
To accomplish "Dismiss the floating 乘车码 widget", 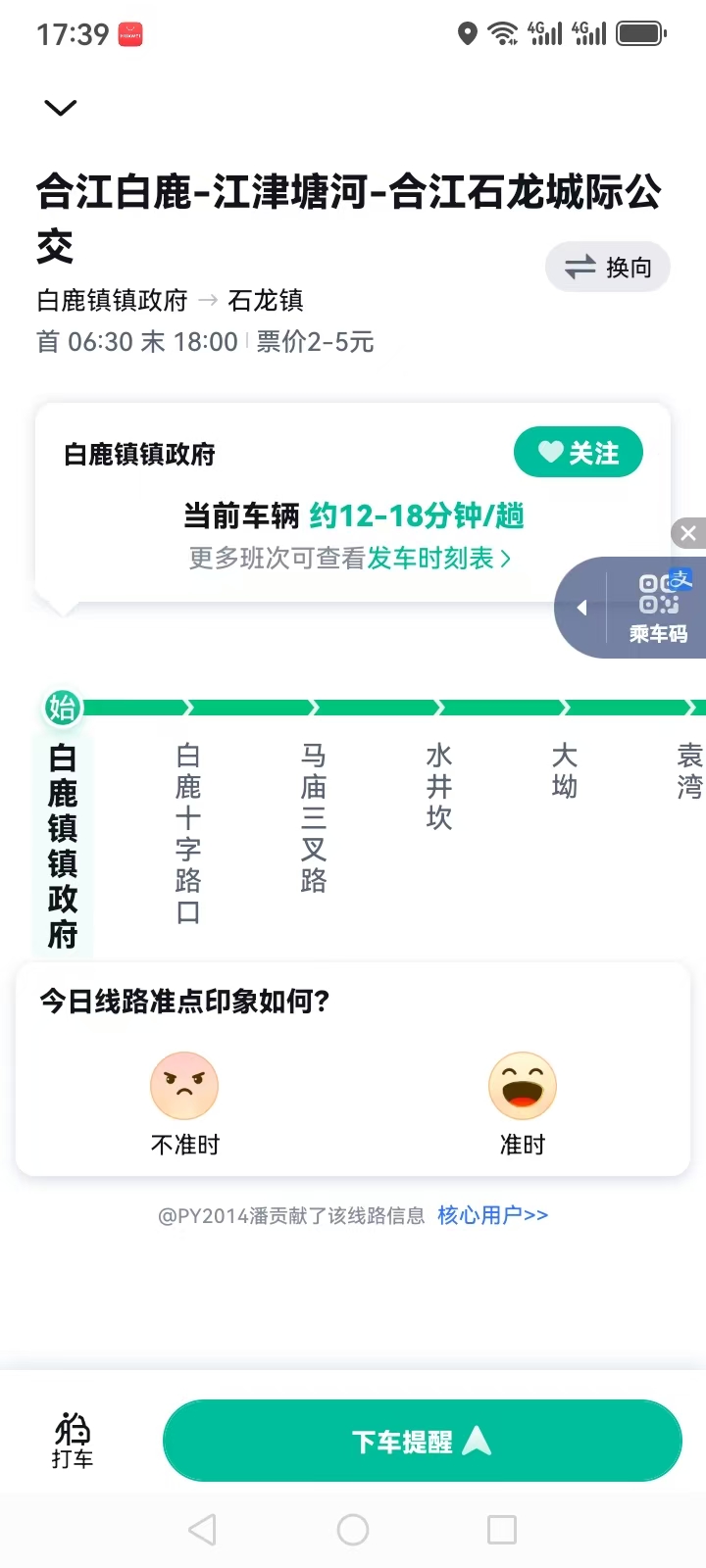I will click(x=688, y=533).
